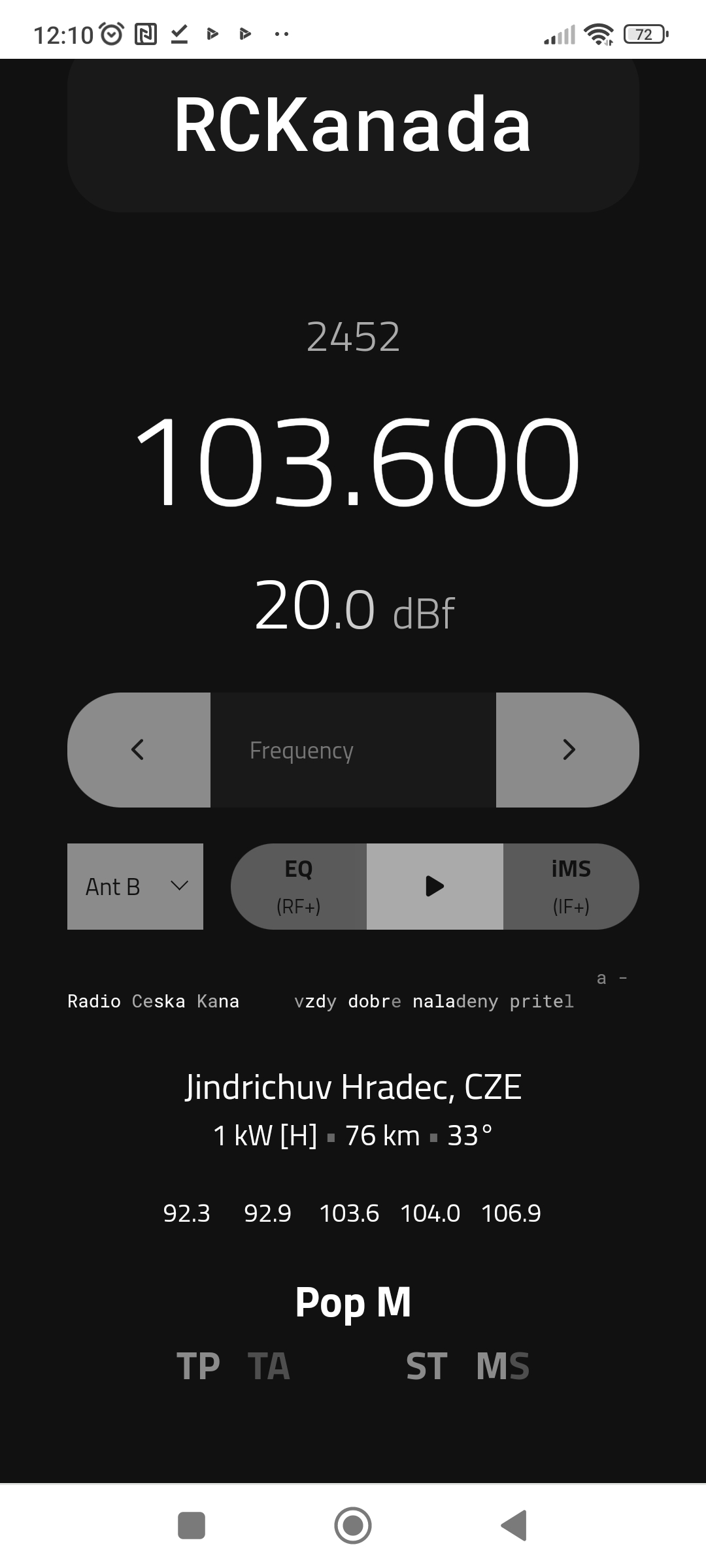Go back using the system back button
The width and height of the screenshot is (706, 1568).
click(514, 1526)
